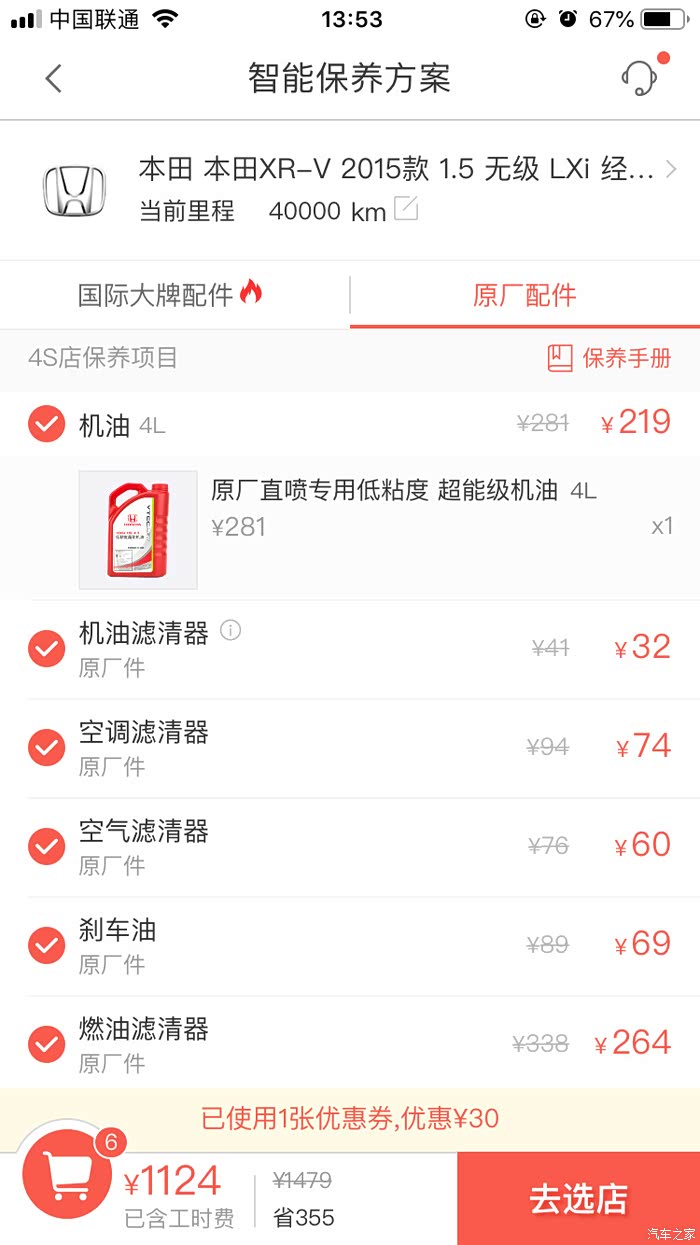Image resolution: width=700 pixels, height=1245 pixels.
Task: Toggle the 空气滤清器 checkbox
Action: (x=46, y=846)
